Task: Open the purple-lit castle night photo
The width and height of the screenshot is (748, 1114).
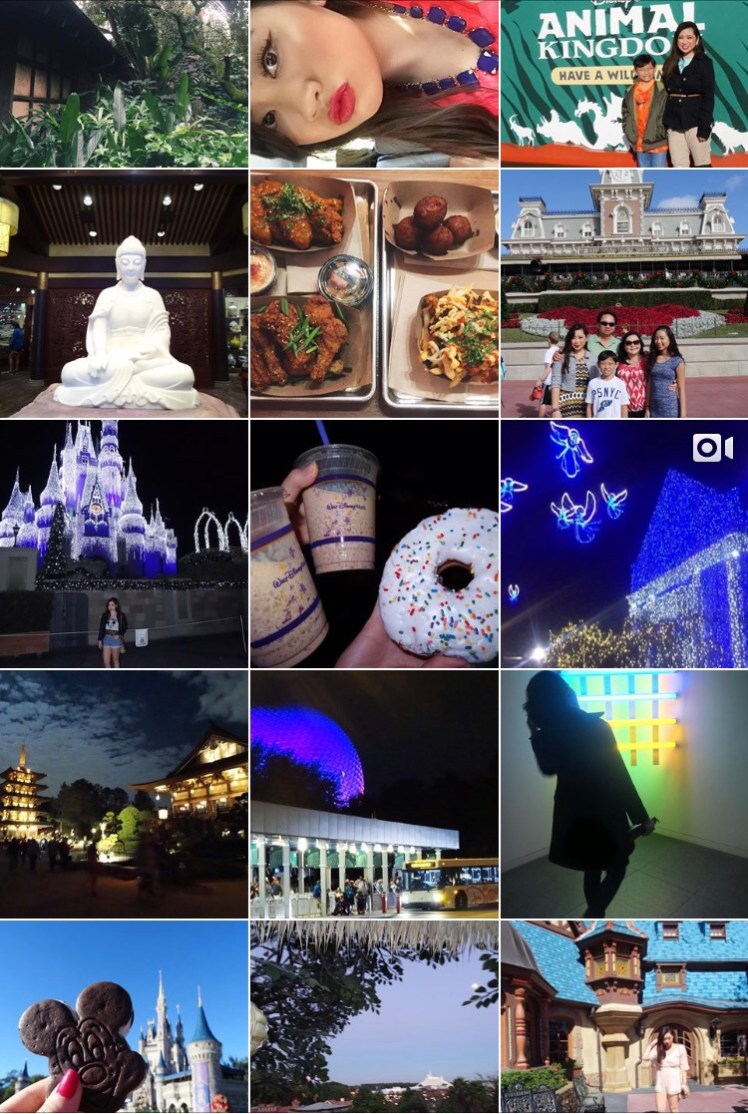Action: (x=124, y=543)
